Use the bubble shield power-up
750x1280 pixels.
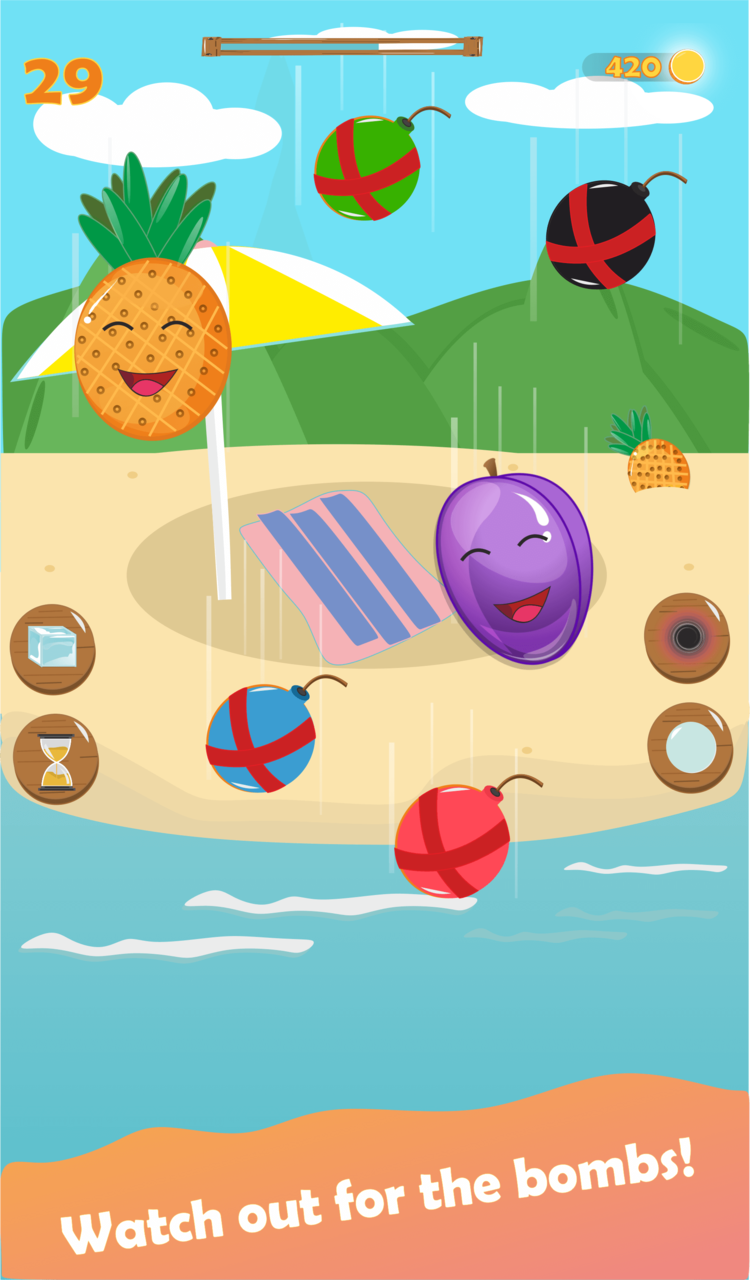tap(690, 748)
